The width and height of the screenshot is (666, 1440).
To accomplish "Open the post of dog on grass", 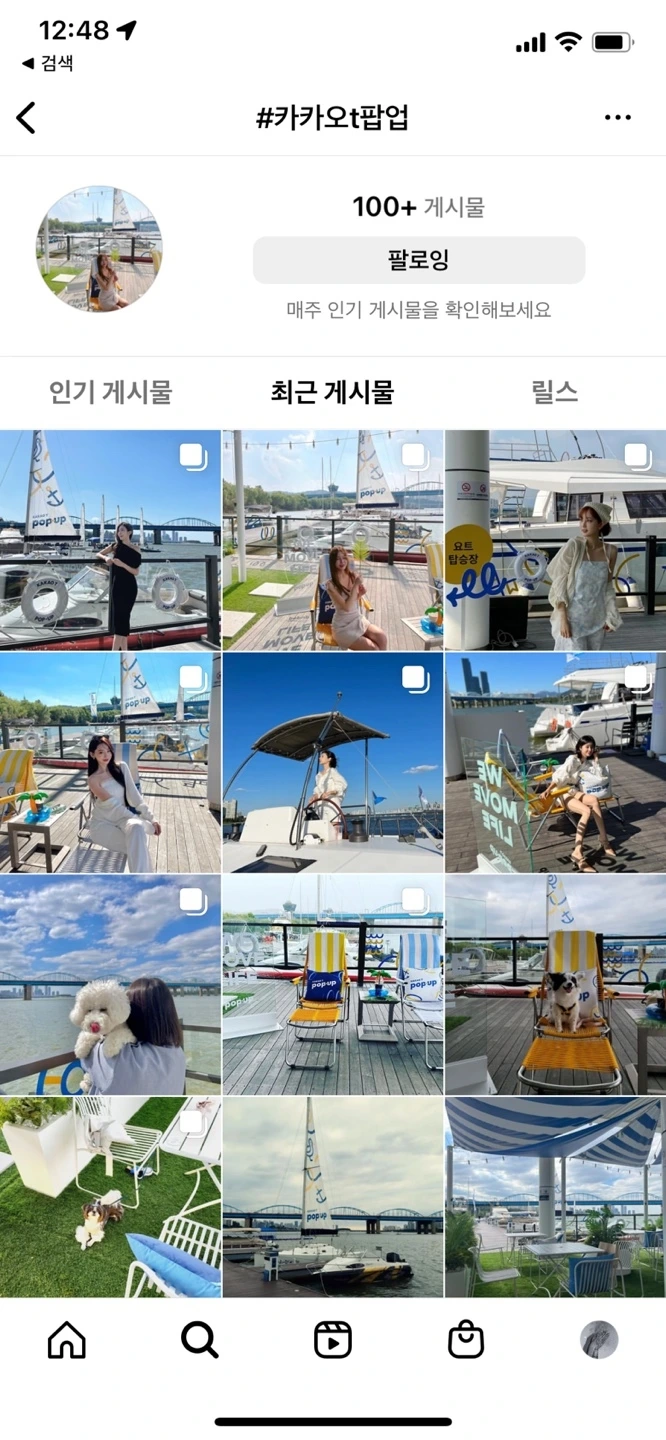I will [x=110, y=1196].
